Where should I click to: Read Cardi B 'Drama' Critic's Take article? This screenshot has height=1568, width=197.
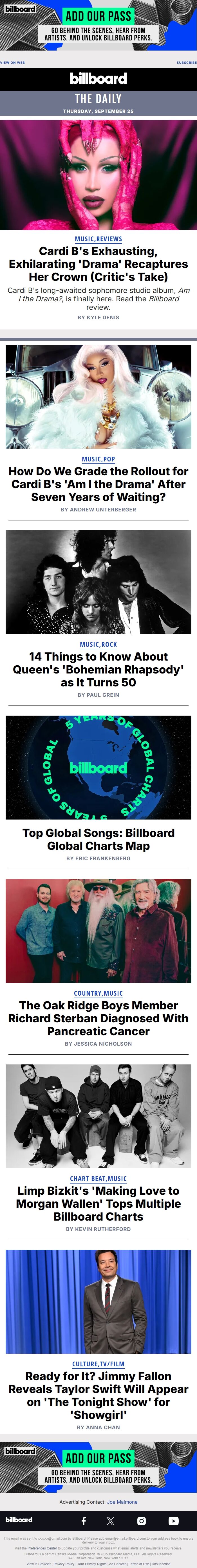tap(98, 263)
